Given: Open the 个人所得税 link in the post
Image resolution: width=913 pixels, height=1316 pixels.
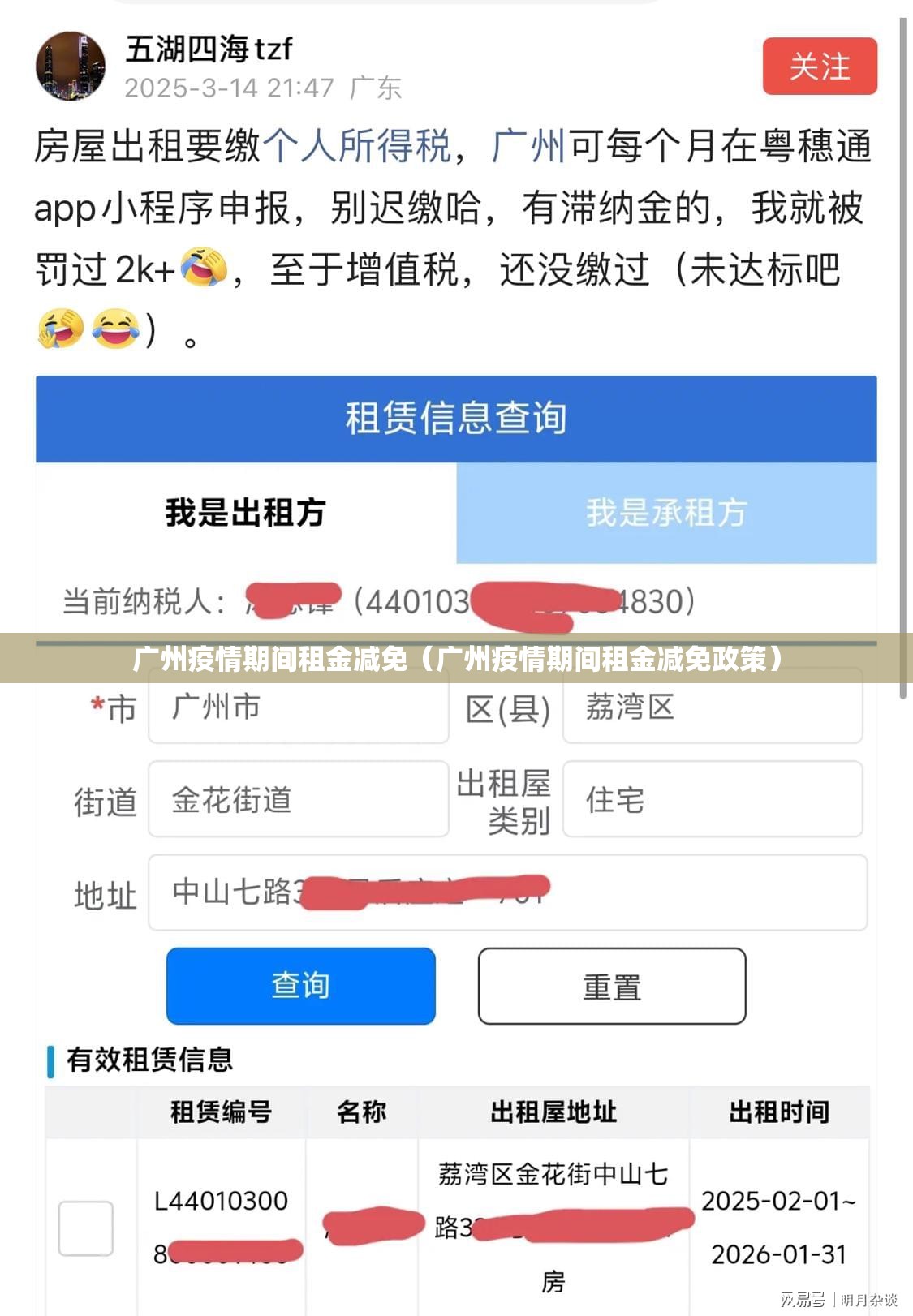Looking at the screenshot, I should click(356, 146).
